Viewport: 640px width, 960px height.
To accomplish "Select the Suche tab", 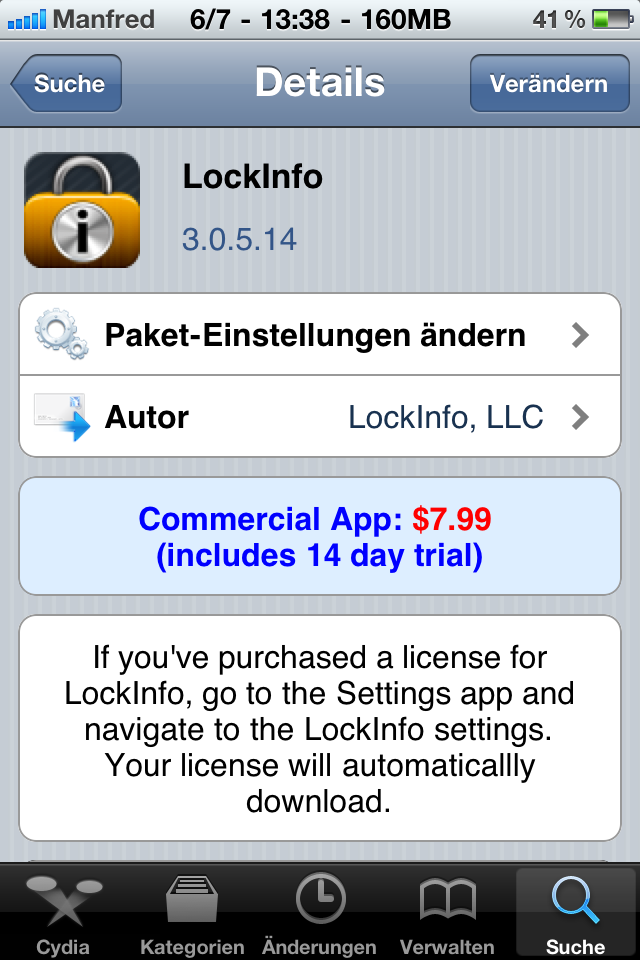I will pyautogui.click(x=575, y=913).
